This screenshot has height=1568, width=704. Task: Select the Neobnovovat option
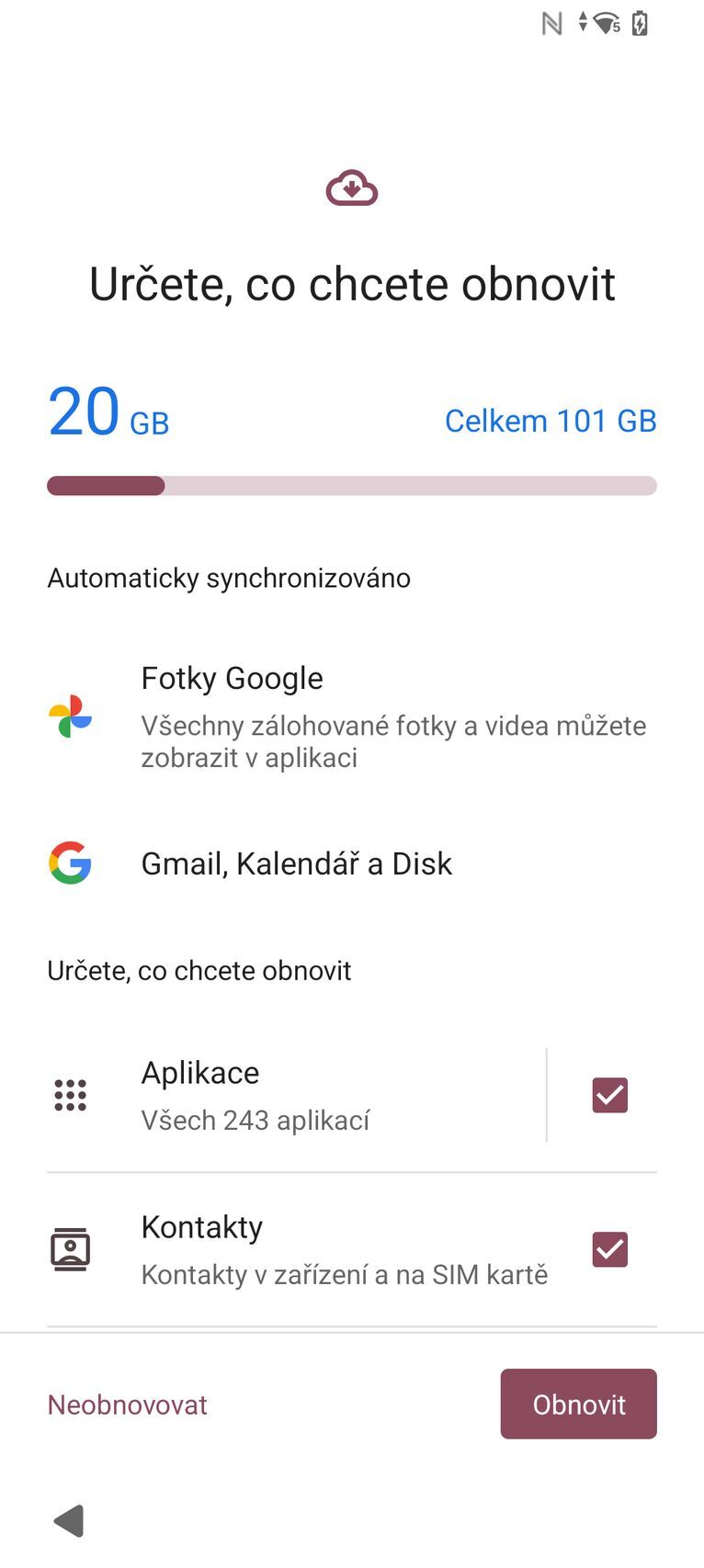click(127, 1404)
